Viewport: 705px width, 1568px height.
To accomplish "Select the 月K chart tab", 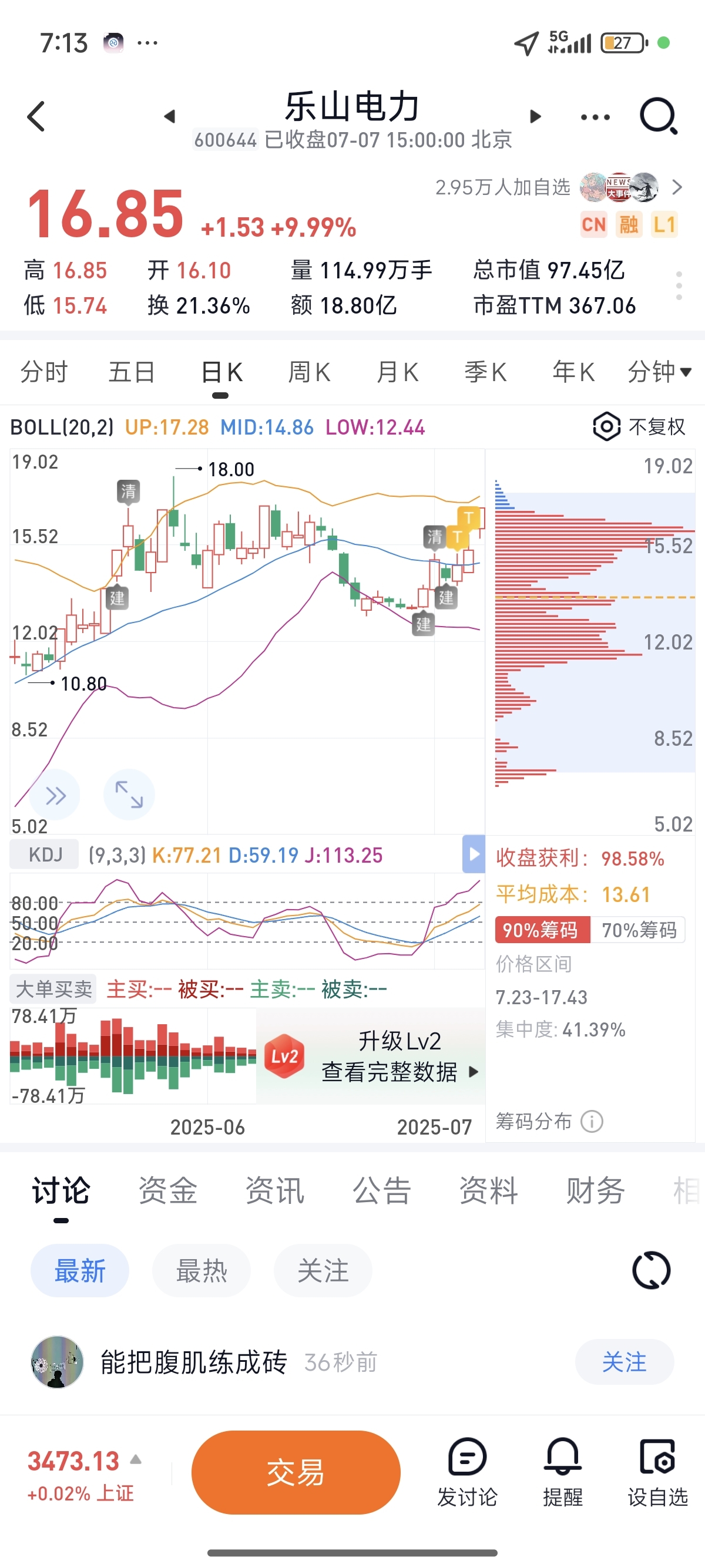I will (x=397, y=371).
